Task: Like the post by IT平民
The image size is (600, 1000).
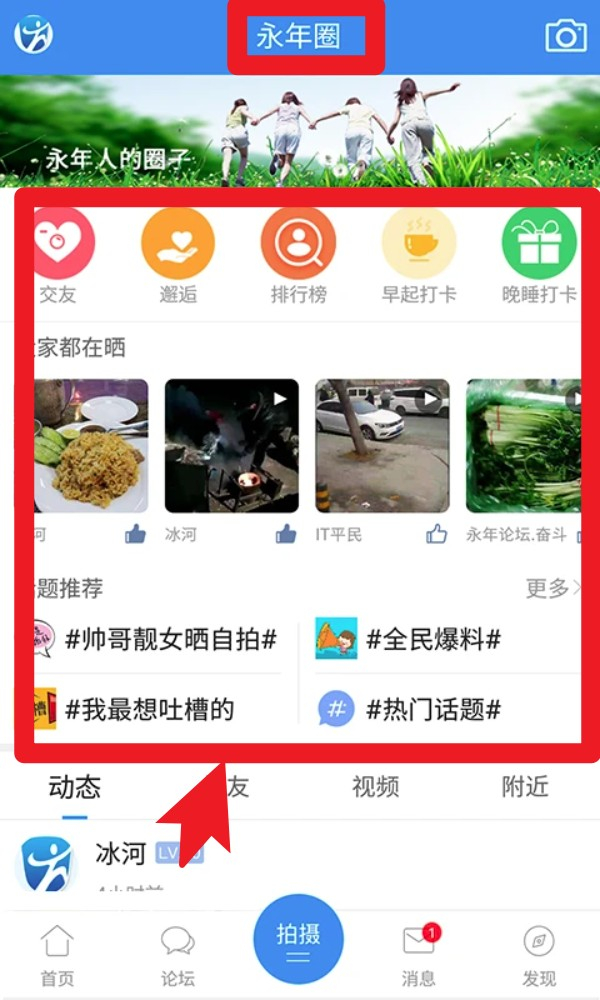Action: pos(437,535)
